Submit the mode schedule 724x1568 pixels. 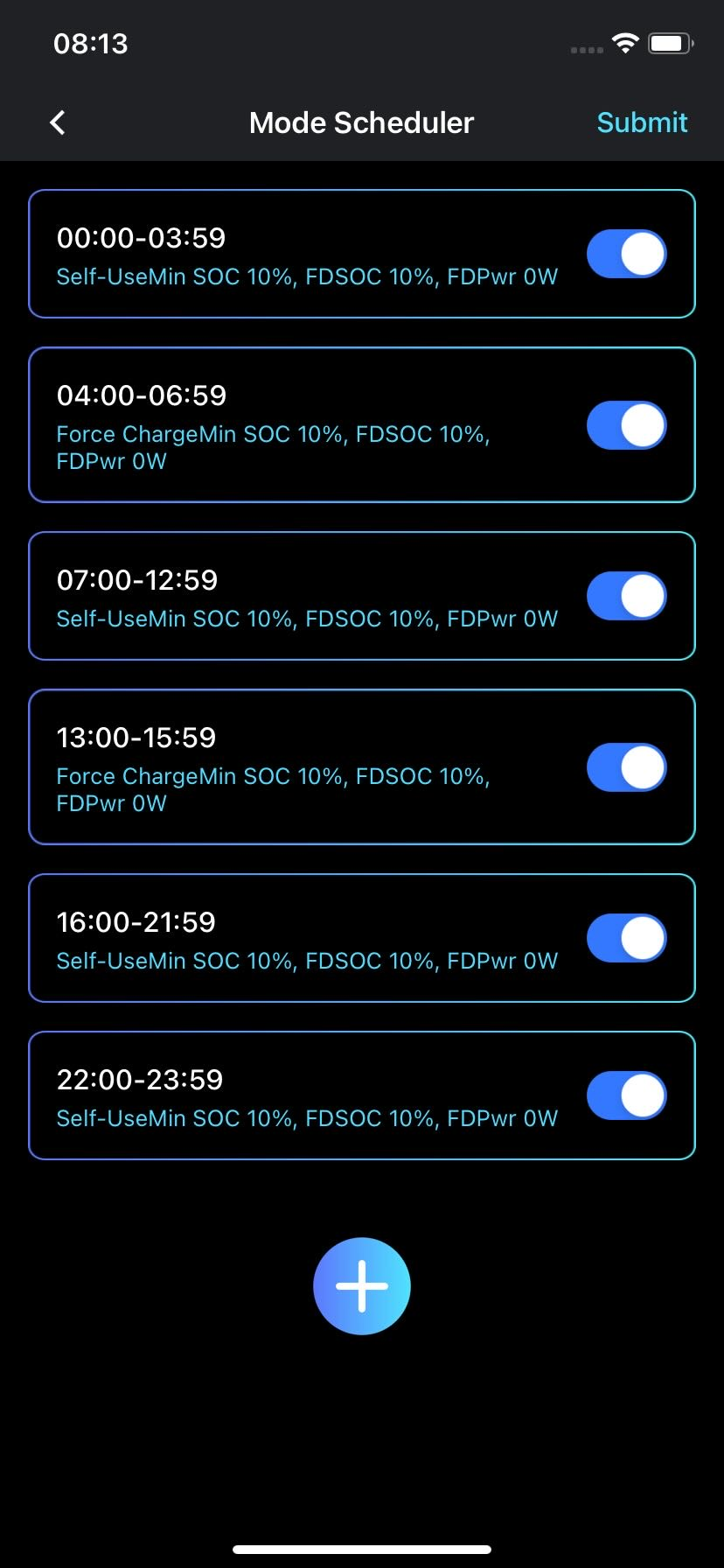tap(642, 122)
